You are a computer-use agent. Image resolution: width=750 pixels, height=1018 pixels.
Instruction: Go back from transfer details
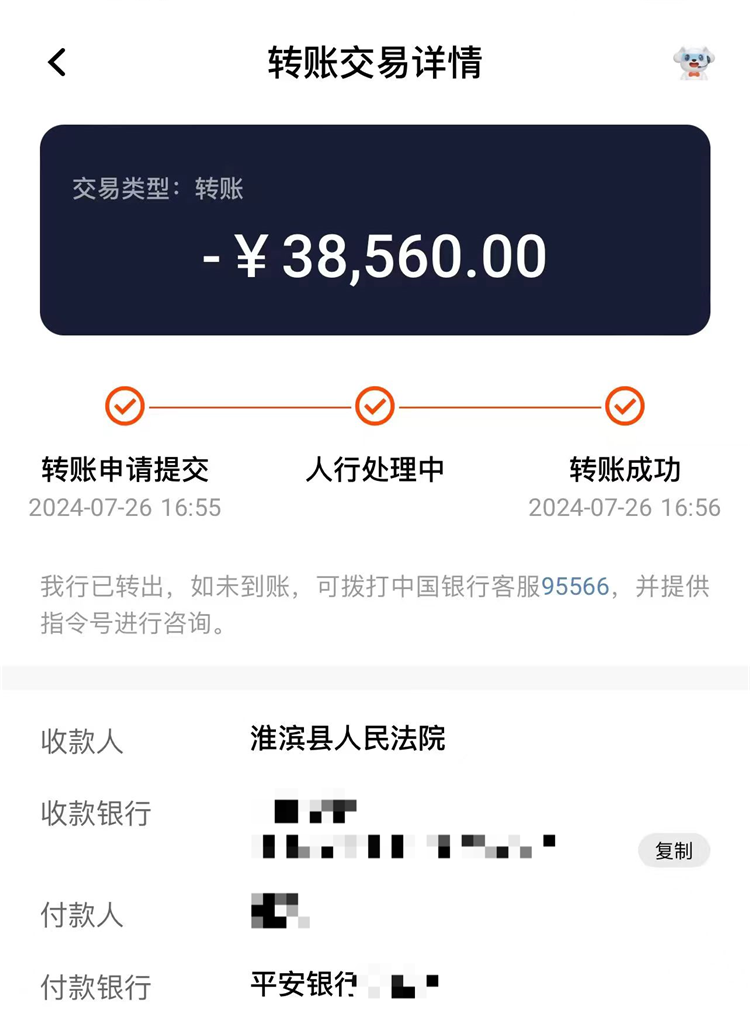tap(57, 62)
